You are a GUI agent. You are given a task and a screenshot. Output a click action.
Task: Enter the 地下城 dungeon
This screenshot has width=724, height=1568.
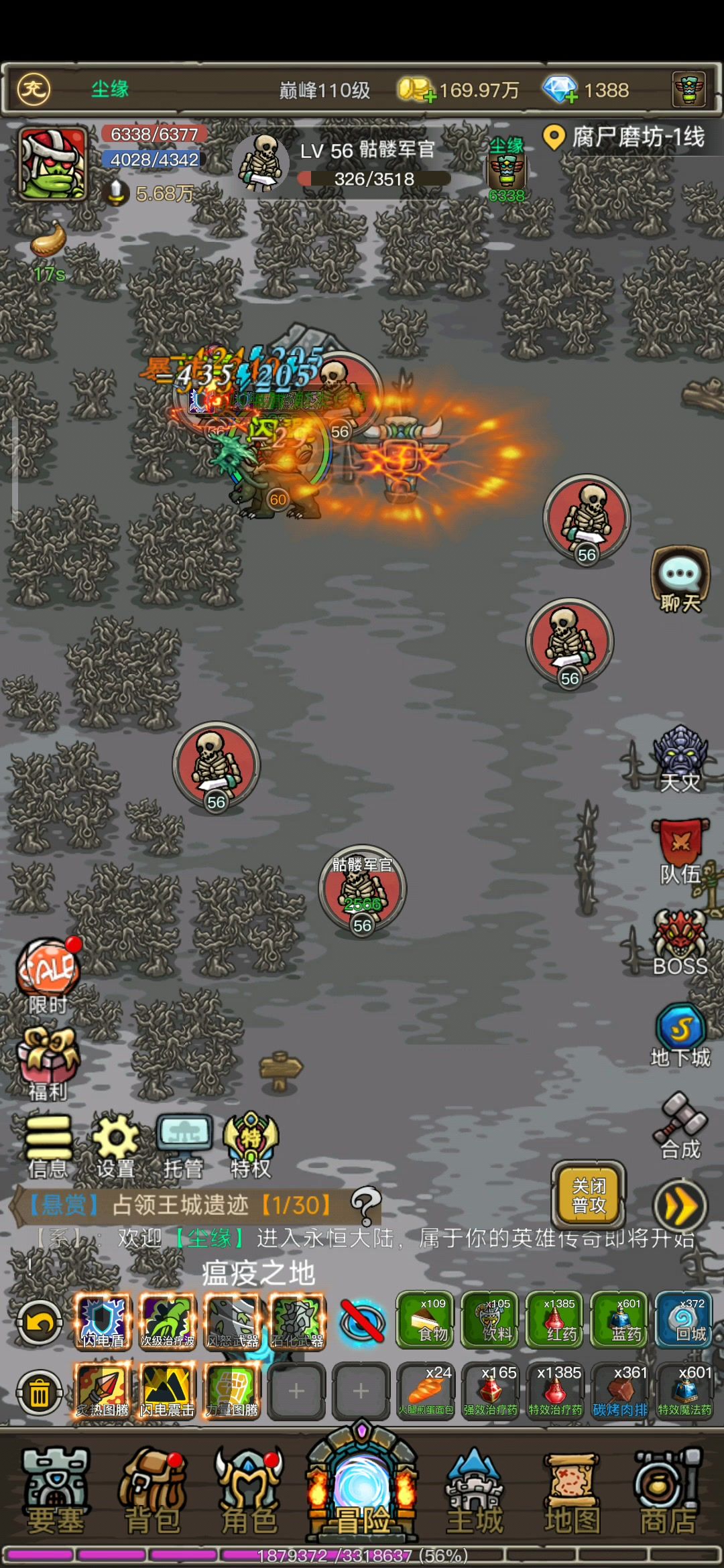(680, 1035)
